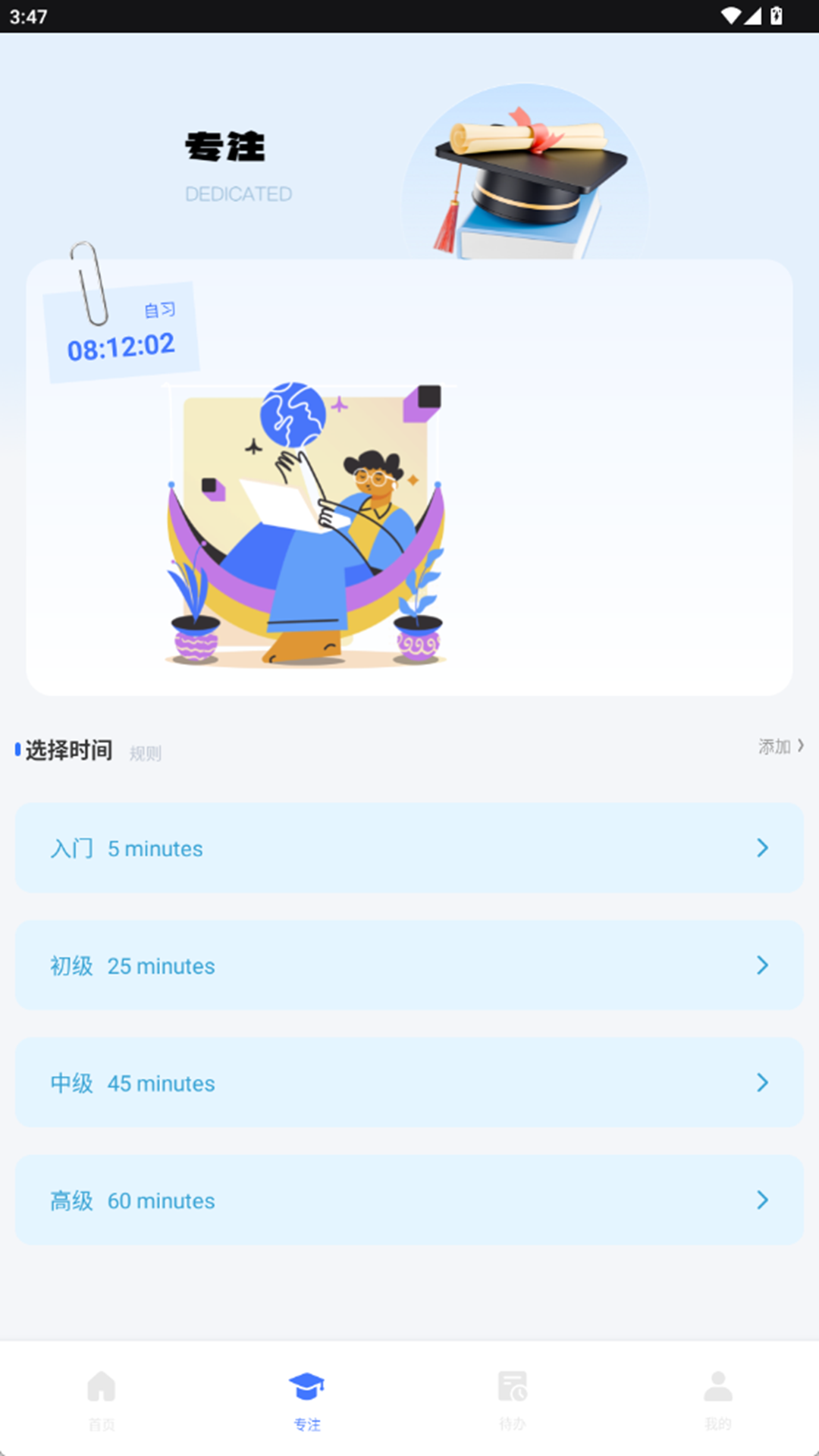819x1456 pixels.
Task: Select the 入门 5 minutes option
Action: click(x=409, y=849)
